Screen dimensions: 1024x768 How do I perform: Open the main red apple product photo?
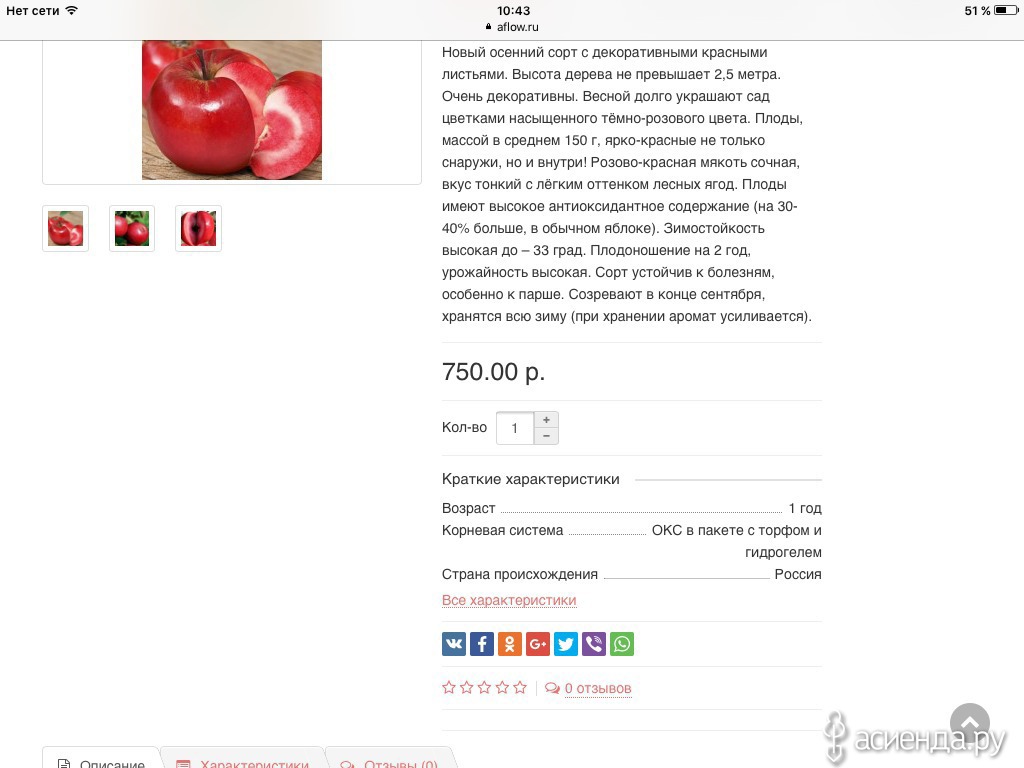coord(232,109)
